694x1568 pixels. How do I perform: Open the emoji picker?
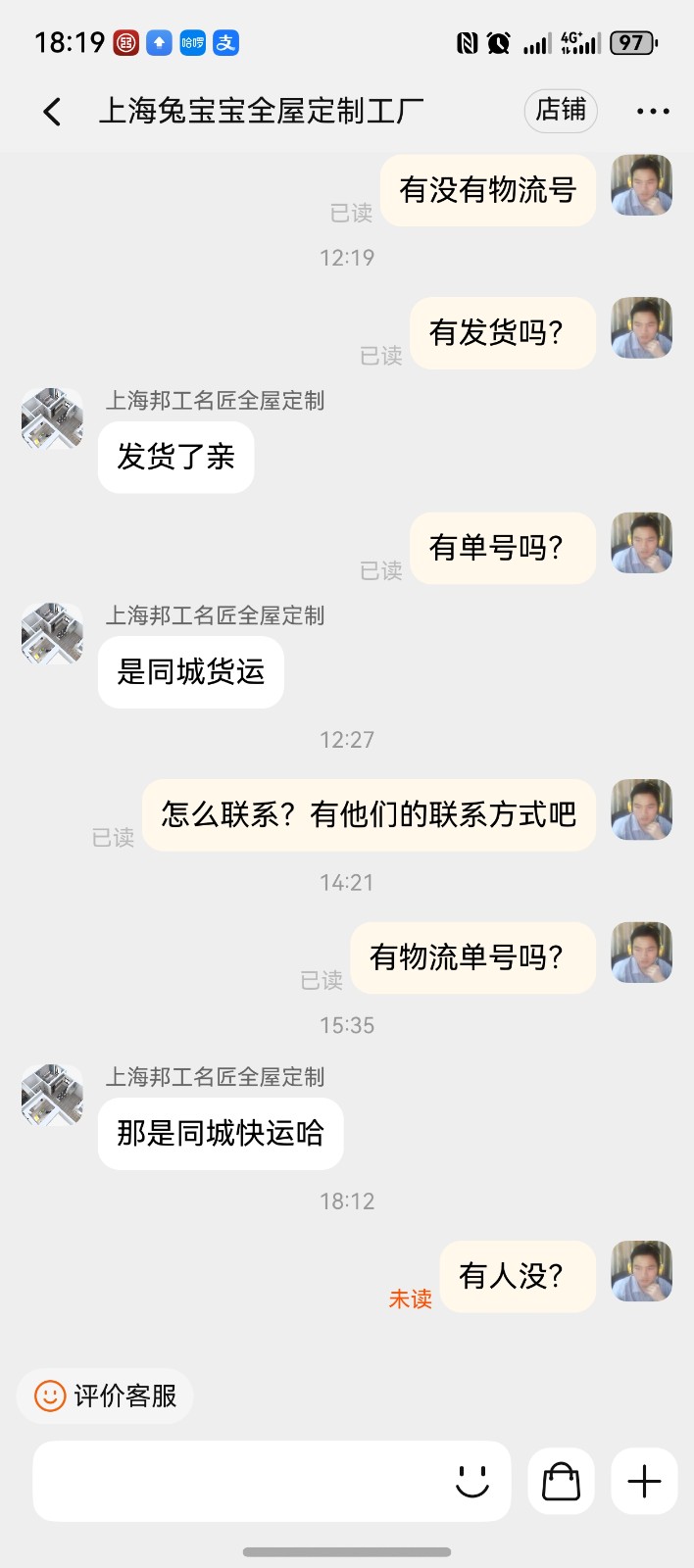coord(472,1481)
